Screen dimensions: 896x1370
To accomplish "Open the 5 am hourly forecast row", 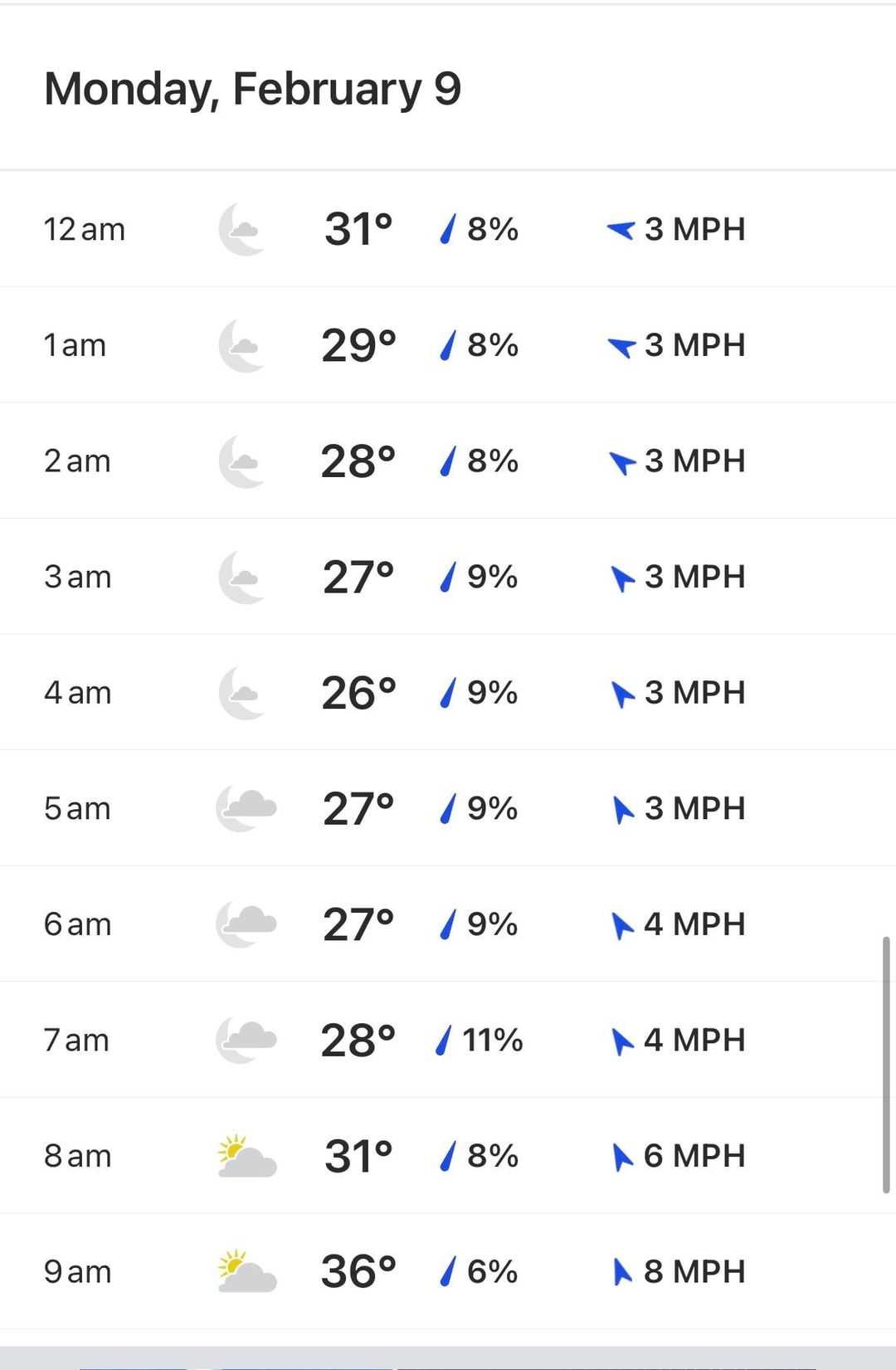I will point(448,808).
